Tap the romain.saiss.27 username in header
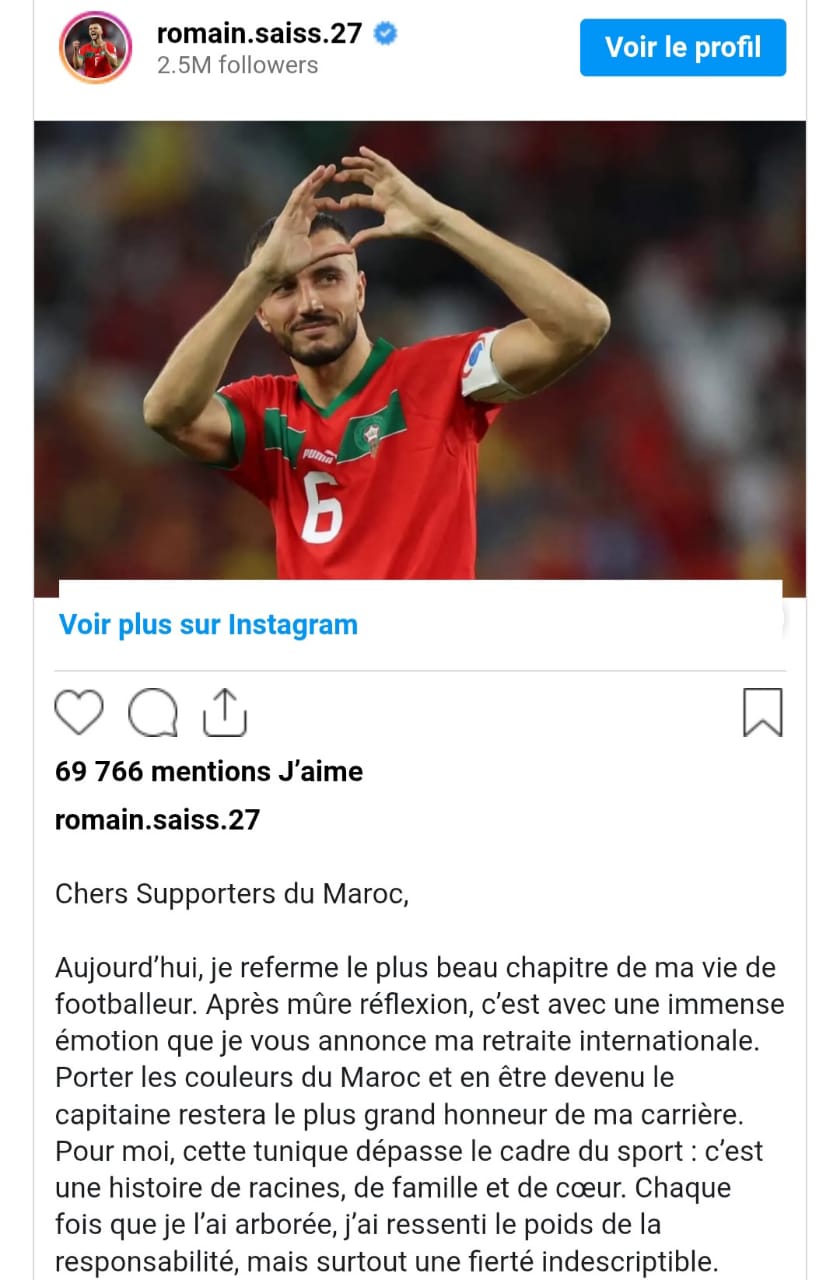The image size is (840, 1280). pyautogui.click(x=259, y=33)
